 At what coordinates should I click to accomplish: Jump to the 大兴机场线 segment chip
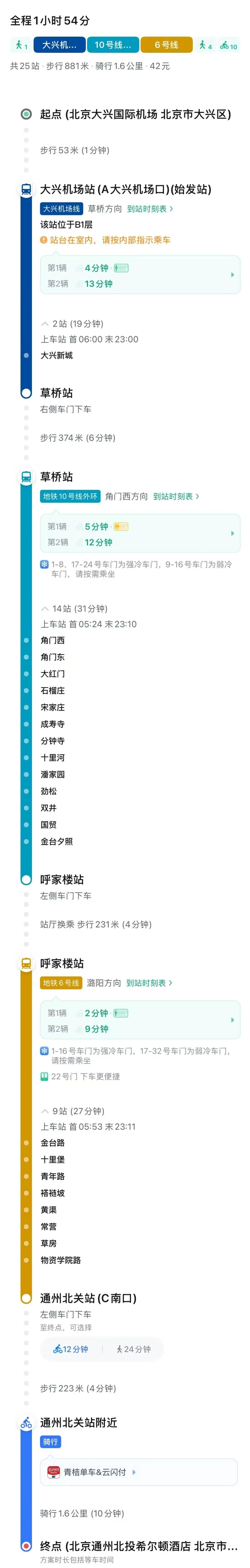tap(59, 45)
